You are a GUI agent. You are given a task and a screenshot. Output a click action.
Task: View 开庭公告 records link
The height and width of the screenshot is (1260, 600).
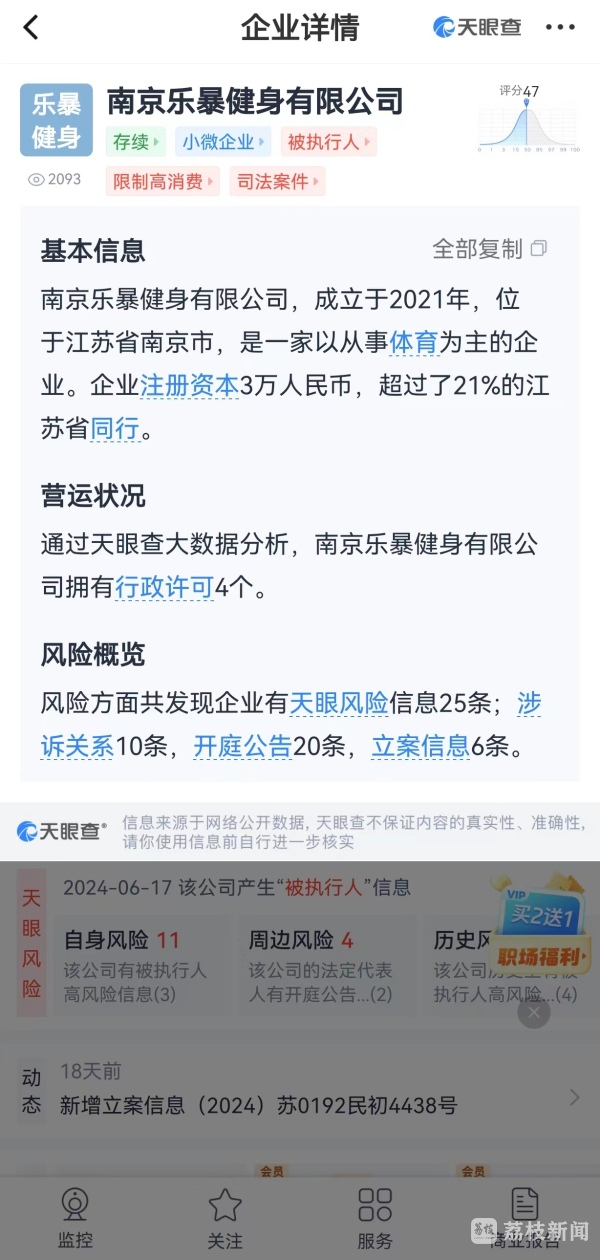[x=242, y=746]
